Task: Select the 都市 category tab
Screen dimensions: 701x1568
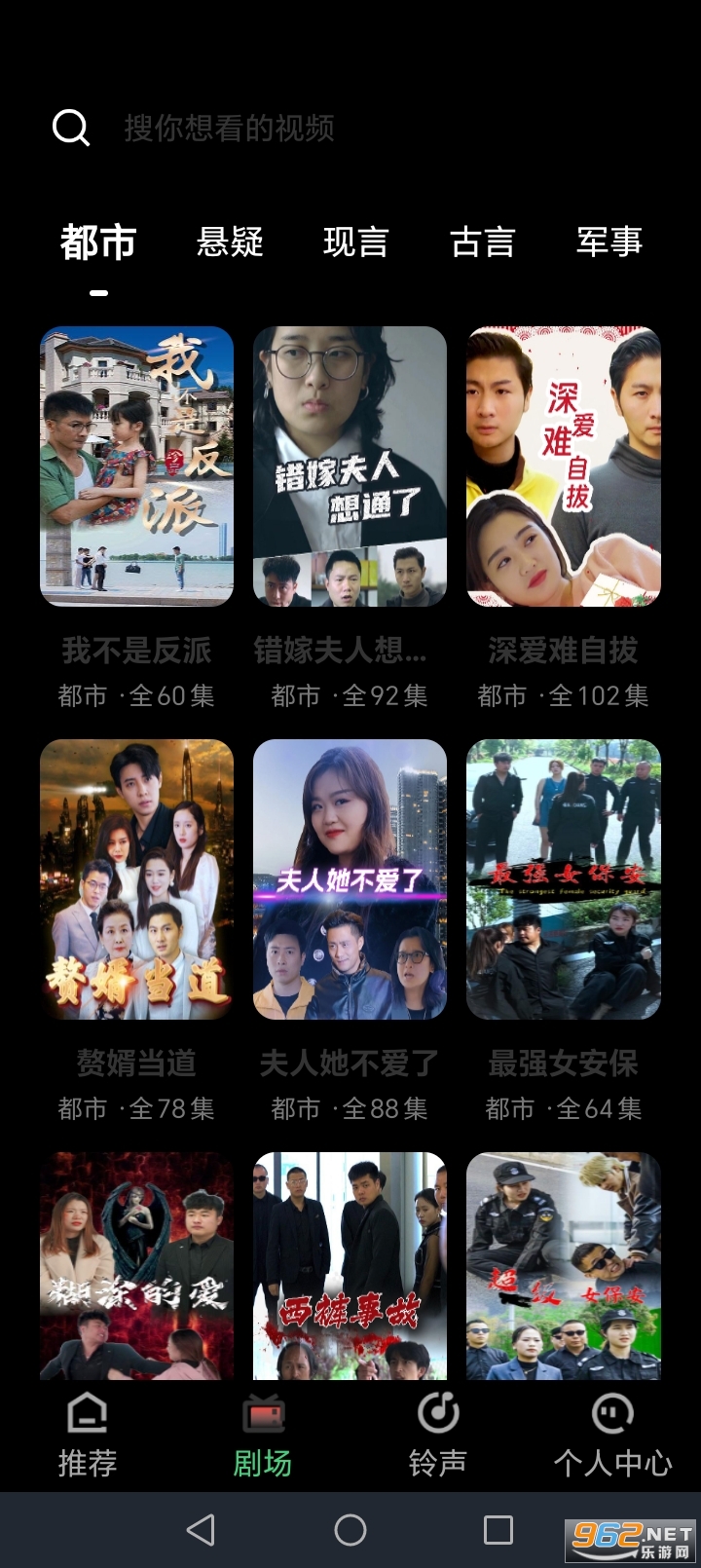Action: point(98,242)
